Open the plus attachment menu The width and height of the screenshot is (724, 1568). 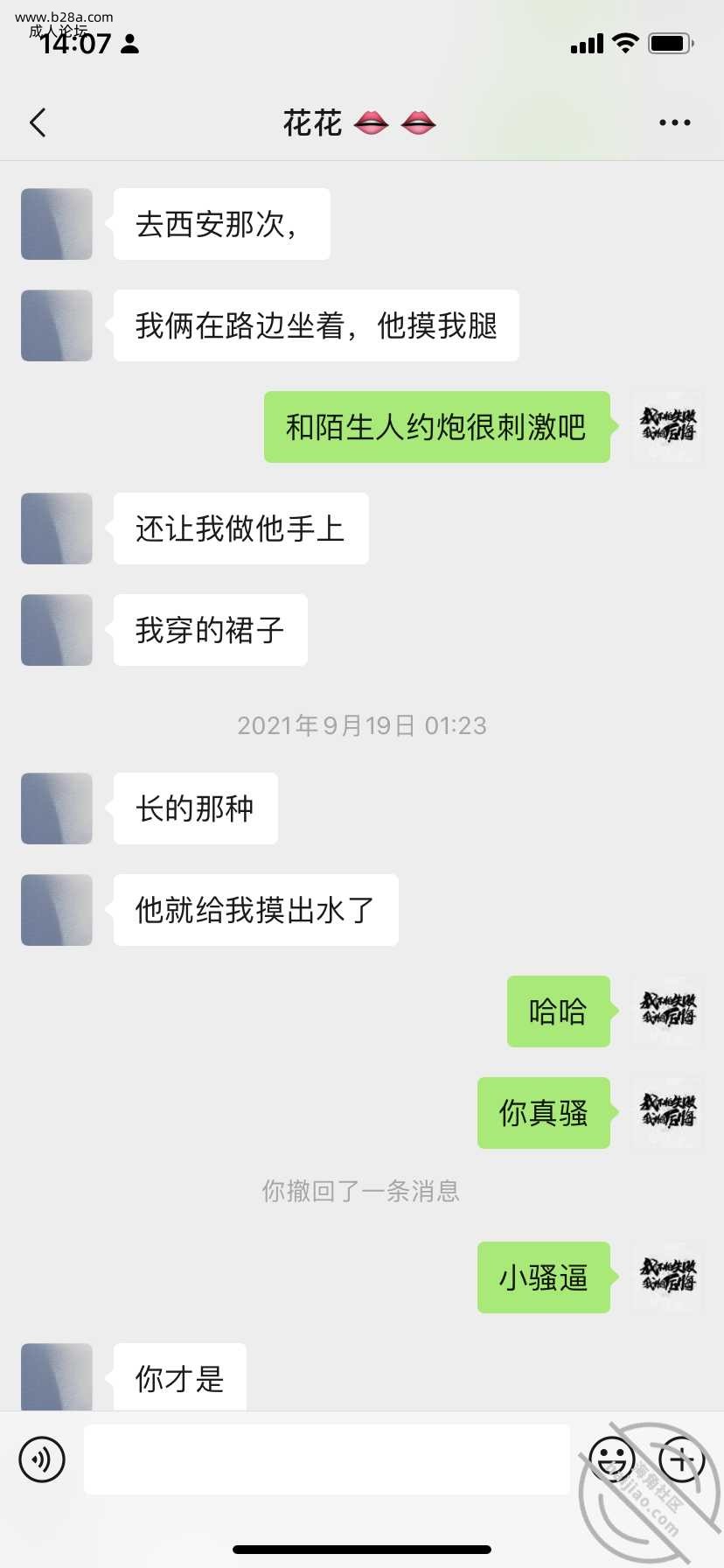pos(682,1459)
